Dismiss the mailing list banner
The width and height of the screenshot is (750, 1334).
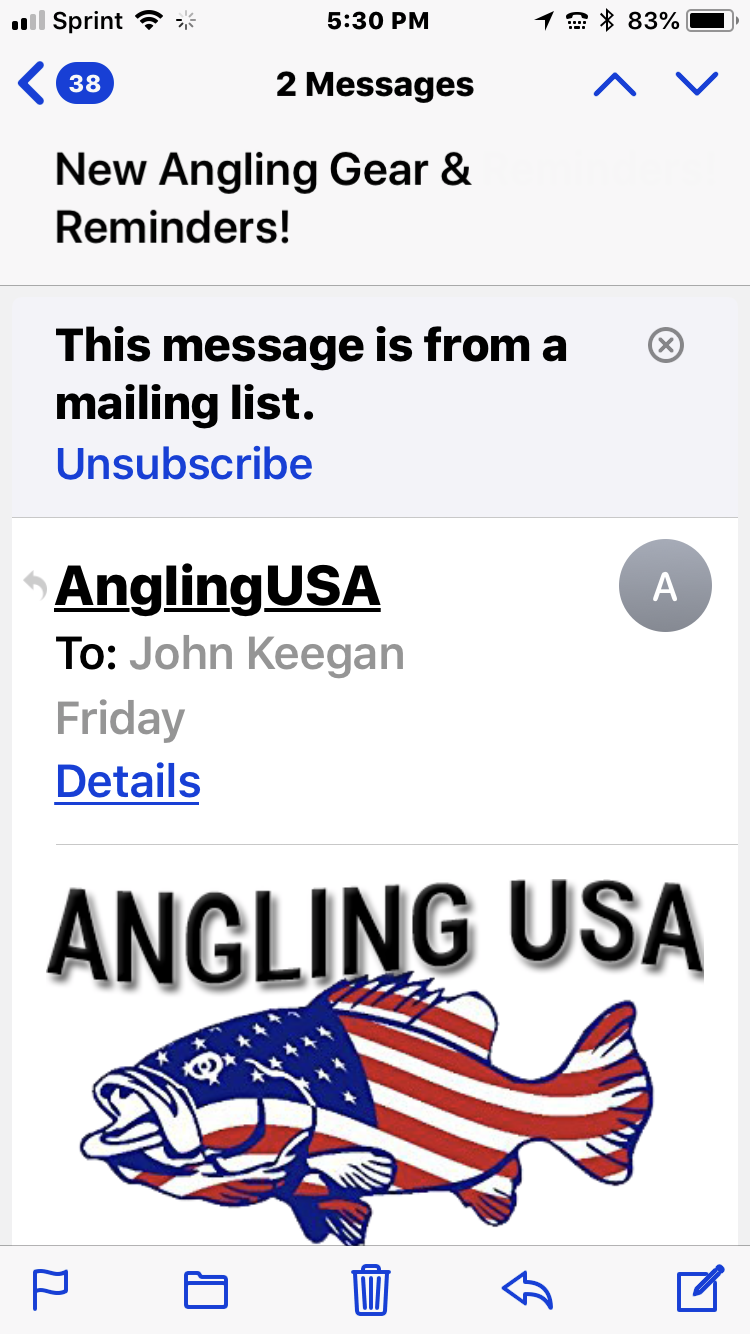665,346
